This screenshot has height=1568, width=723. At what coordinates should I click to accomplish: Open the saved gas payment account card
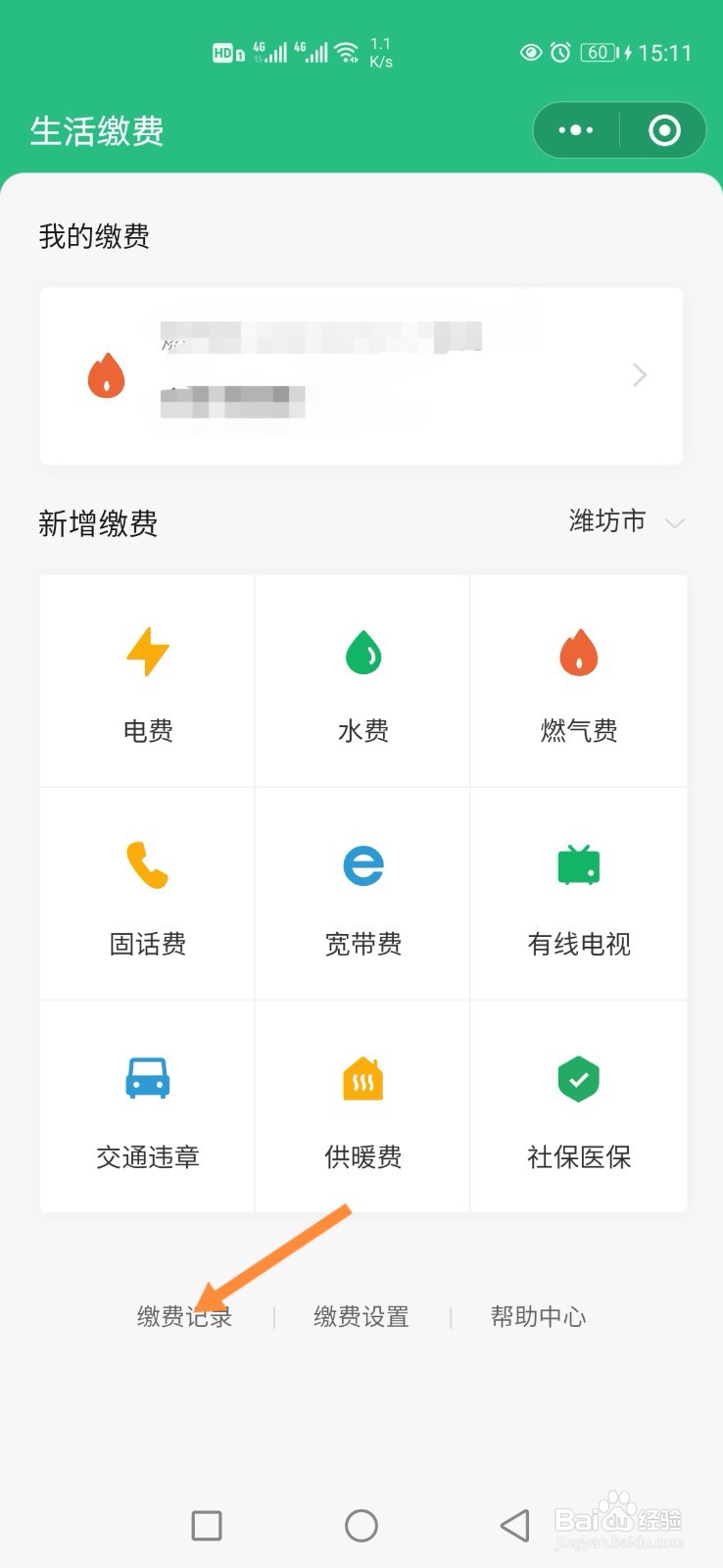(361, 375)
